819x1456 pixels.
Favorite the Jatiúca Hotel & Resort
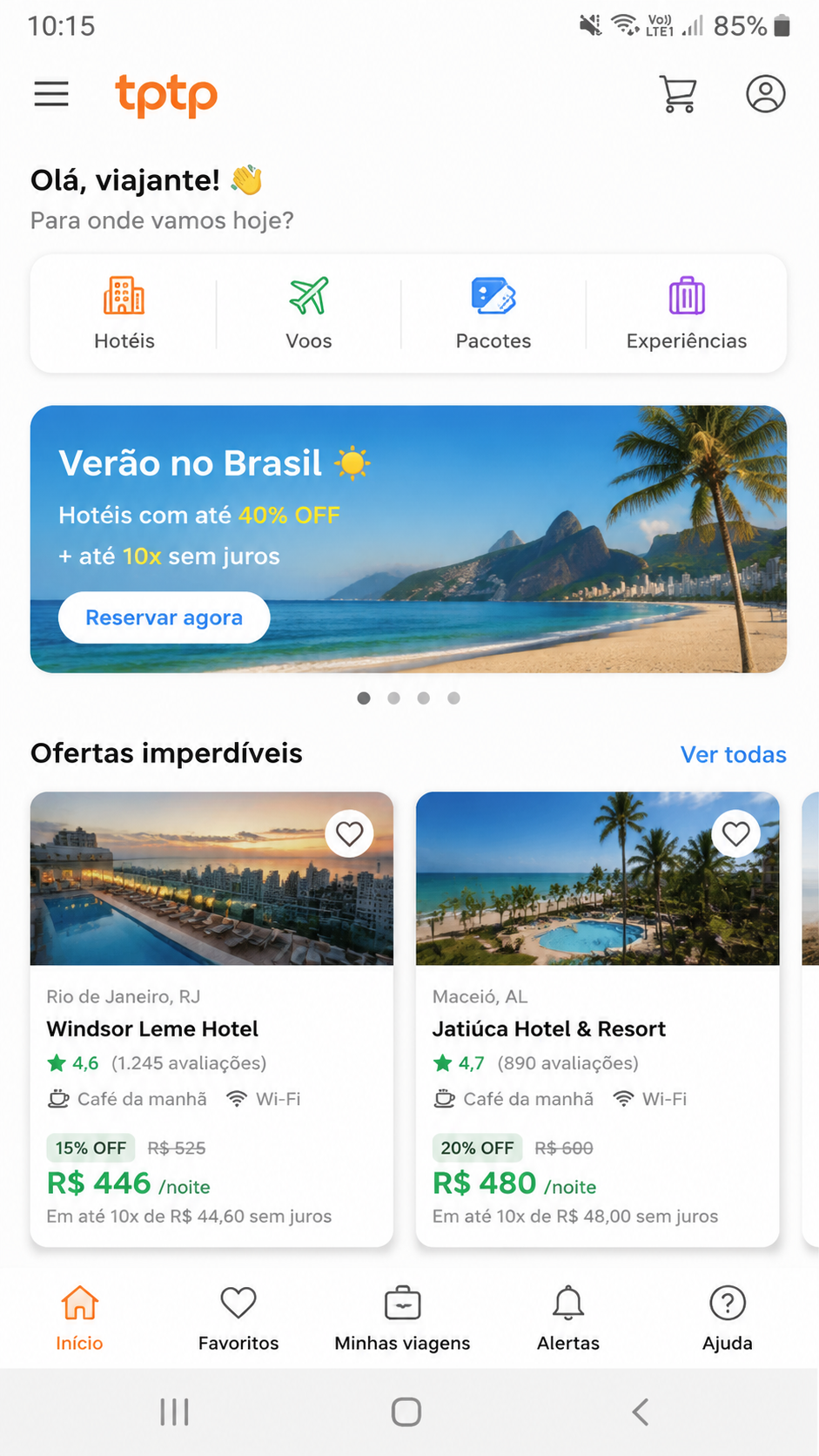click(736, 833)
